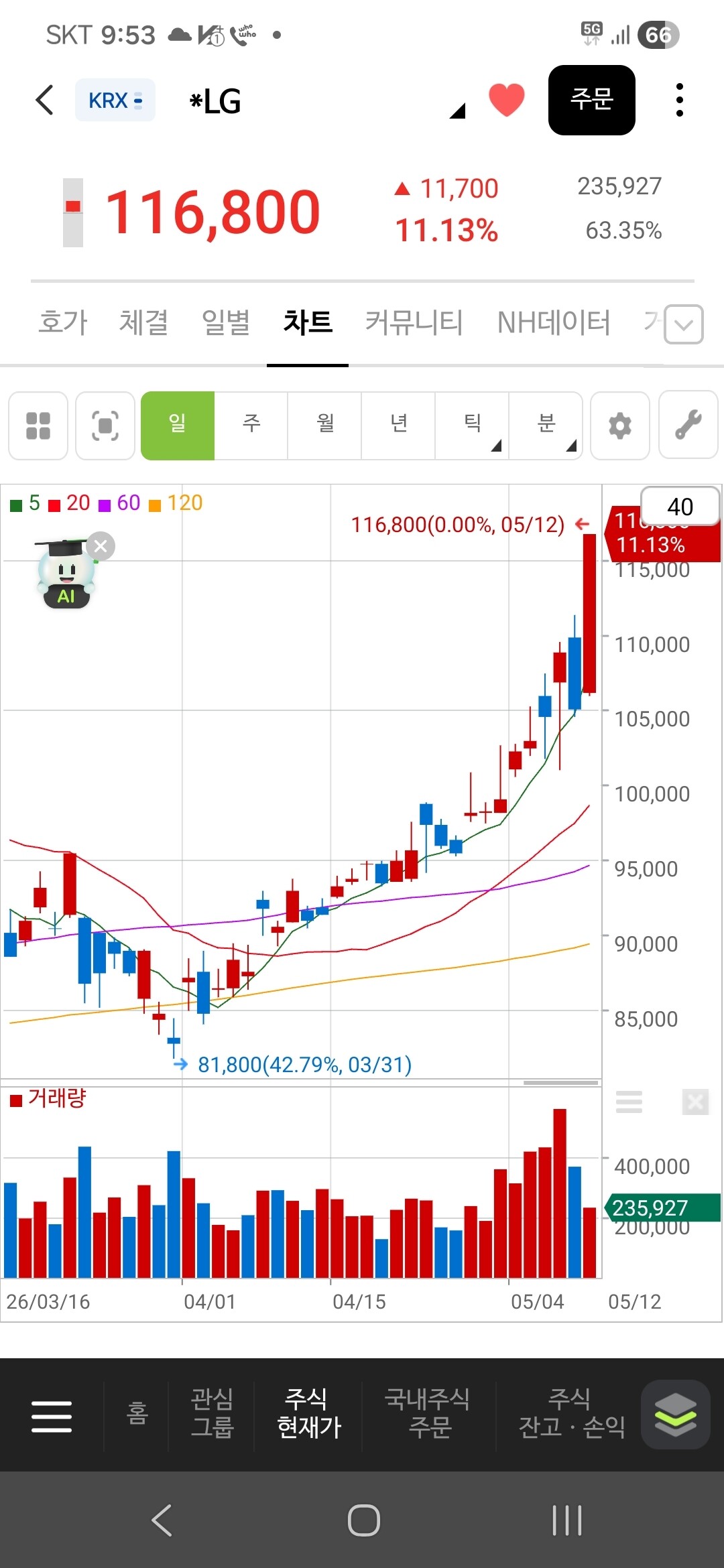Open the wrench chart tools
Viewport: 724px width, 1568px height.
point(688,426)
